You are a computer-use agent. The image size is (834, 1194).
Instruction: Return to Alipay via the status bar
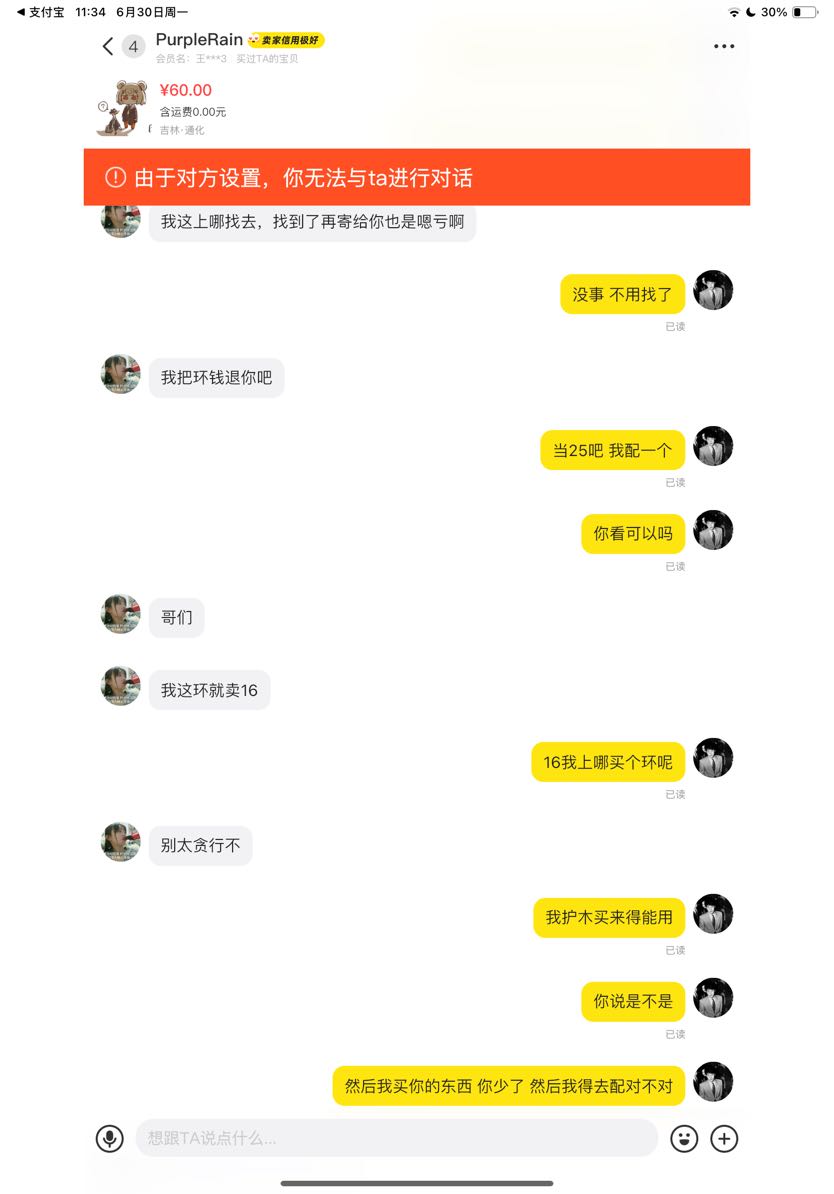[x=40, y=12]
